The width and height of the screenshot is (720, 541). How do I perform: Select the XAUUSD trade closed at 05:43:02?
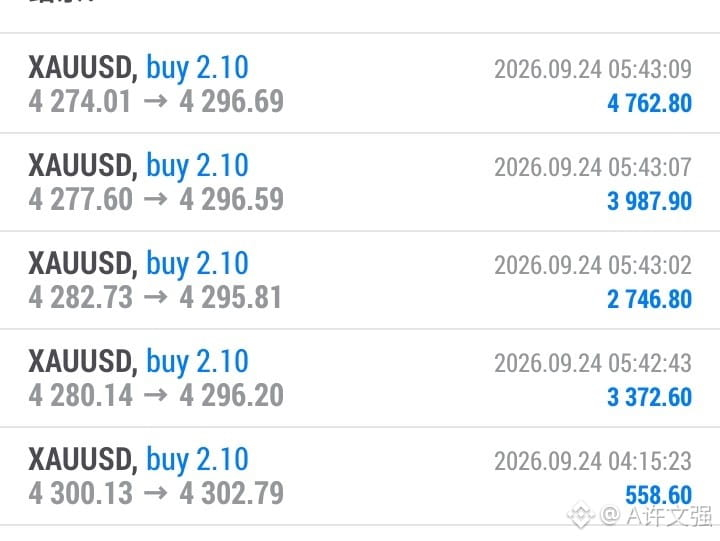(x=360, y=281)
